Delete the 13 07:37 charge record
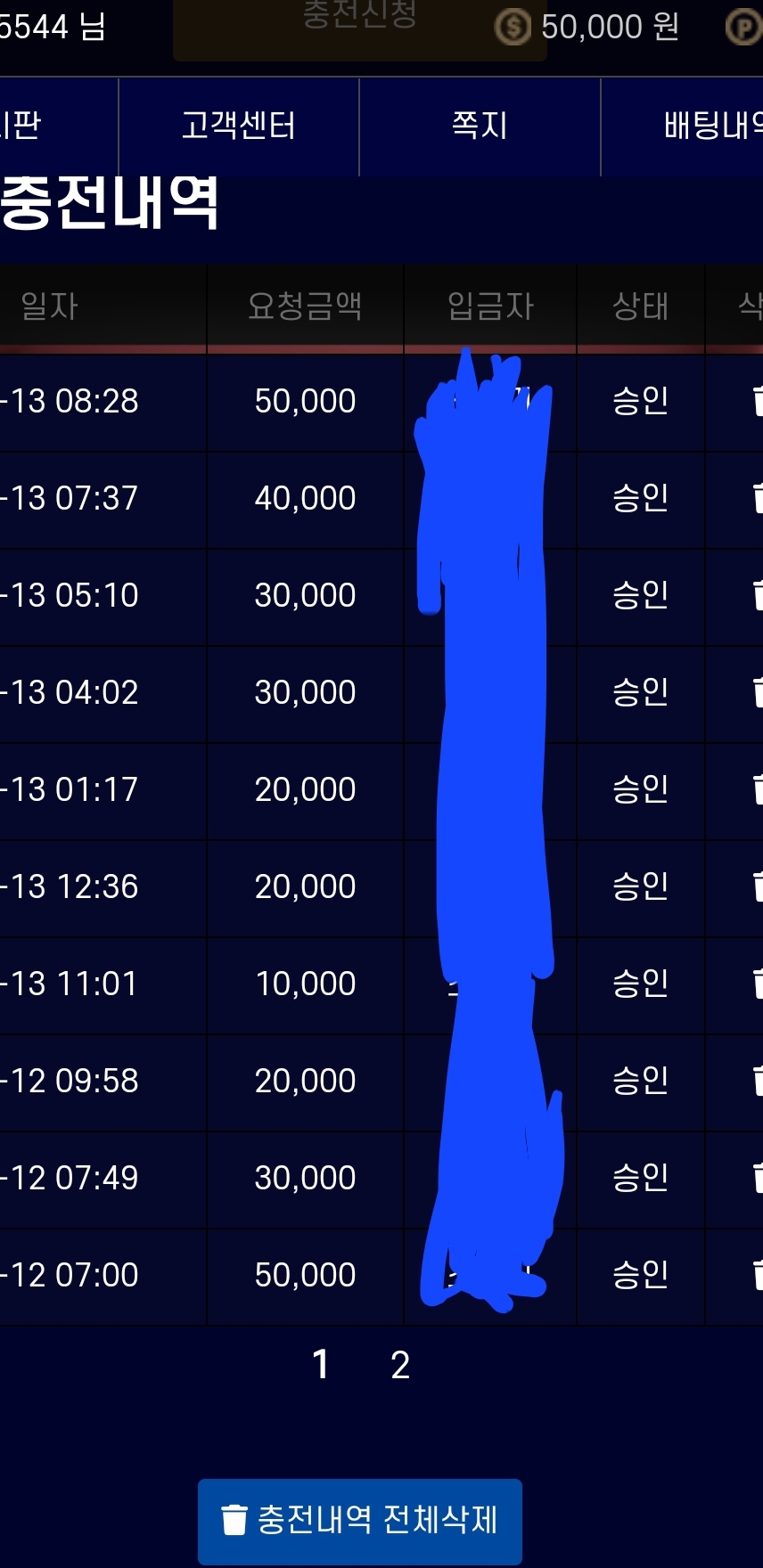 click(757, 498)
